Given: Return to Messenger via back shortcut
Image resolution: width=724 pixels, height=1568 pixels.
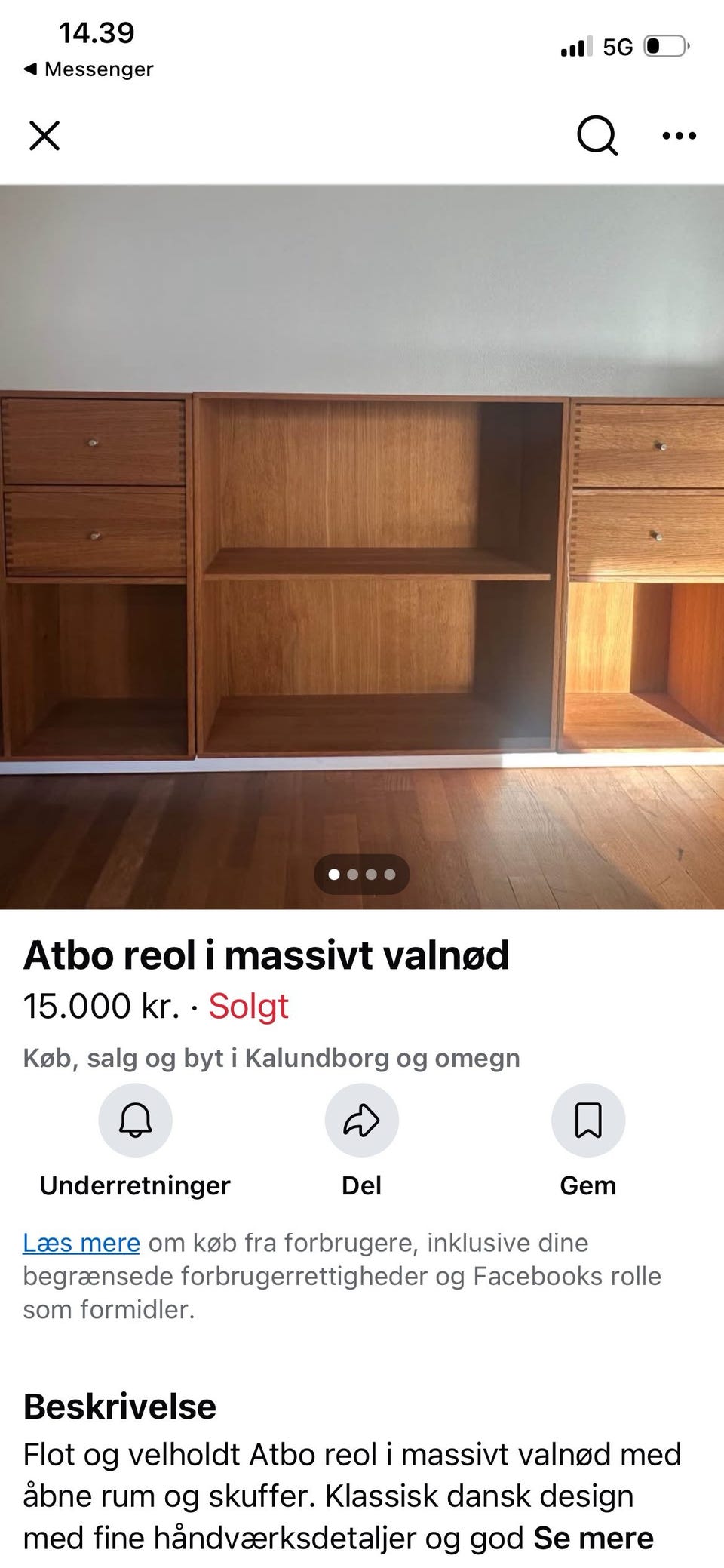Looking at the screenshot, I should (x=89, y=69).
